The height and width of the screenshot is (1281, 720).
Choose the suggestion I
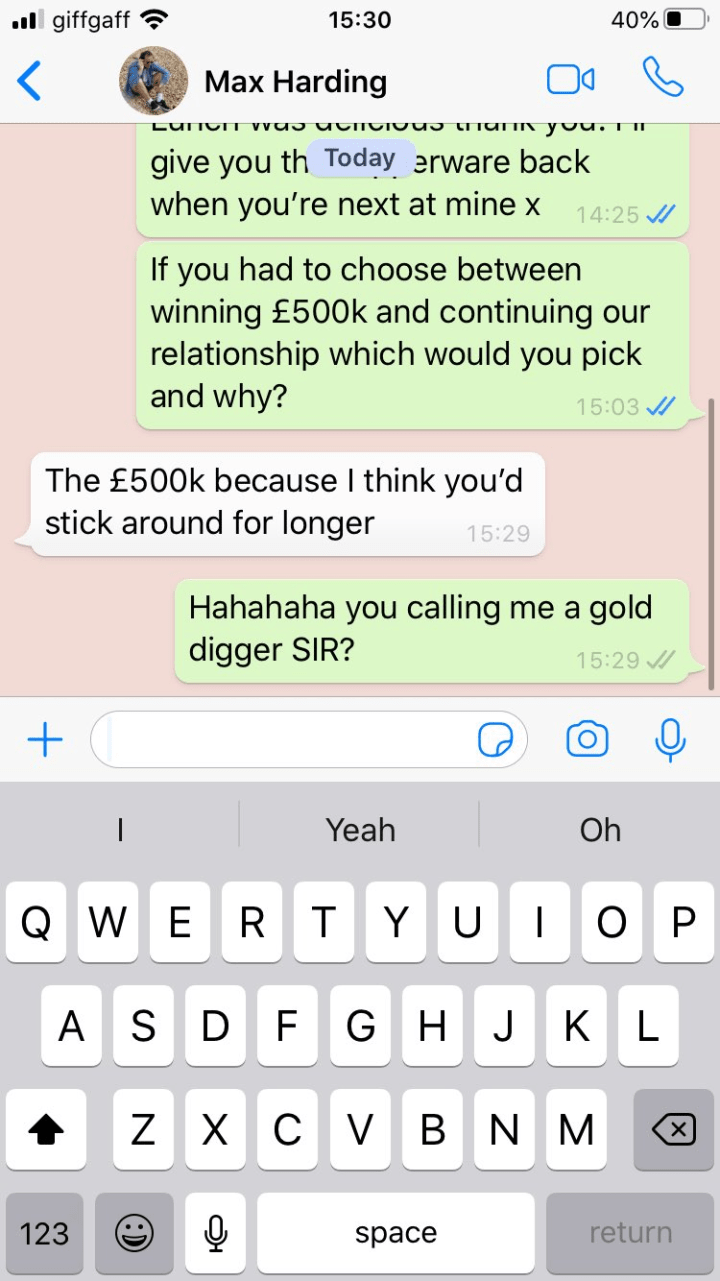(x=120, y=829)
